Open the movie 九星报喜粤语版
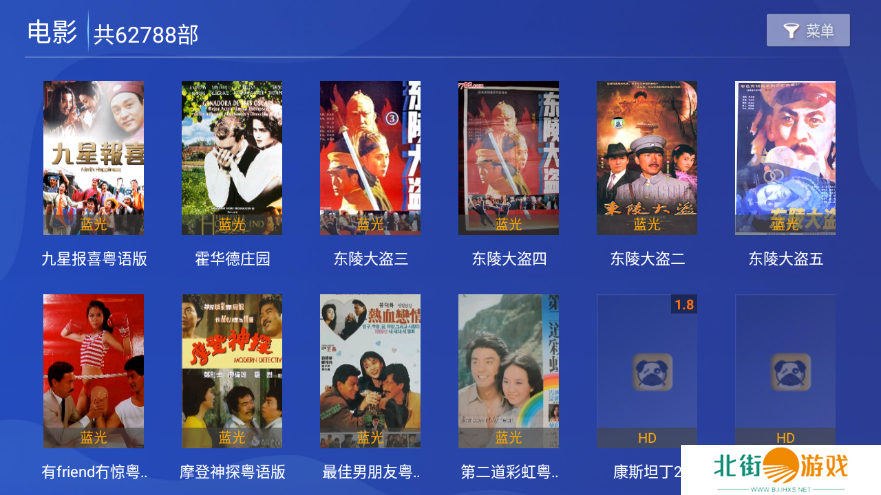 pos(93,158)
